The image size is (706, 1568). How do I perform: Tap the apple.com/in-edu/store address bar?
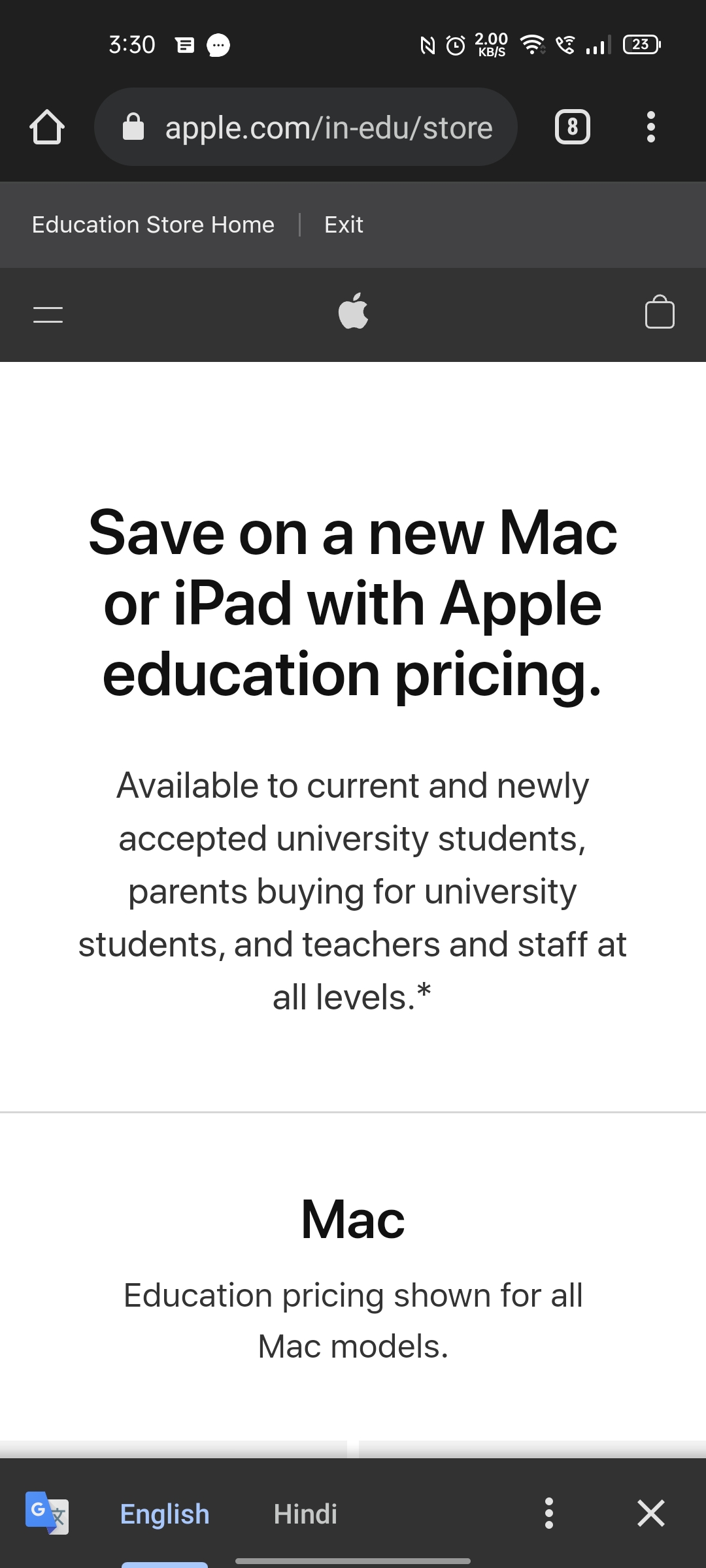306,127
